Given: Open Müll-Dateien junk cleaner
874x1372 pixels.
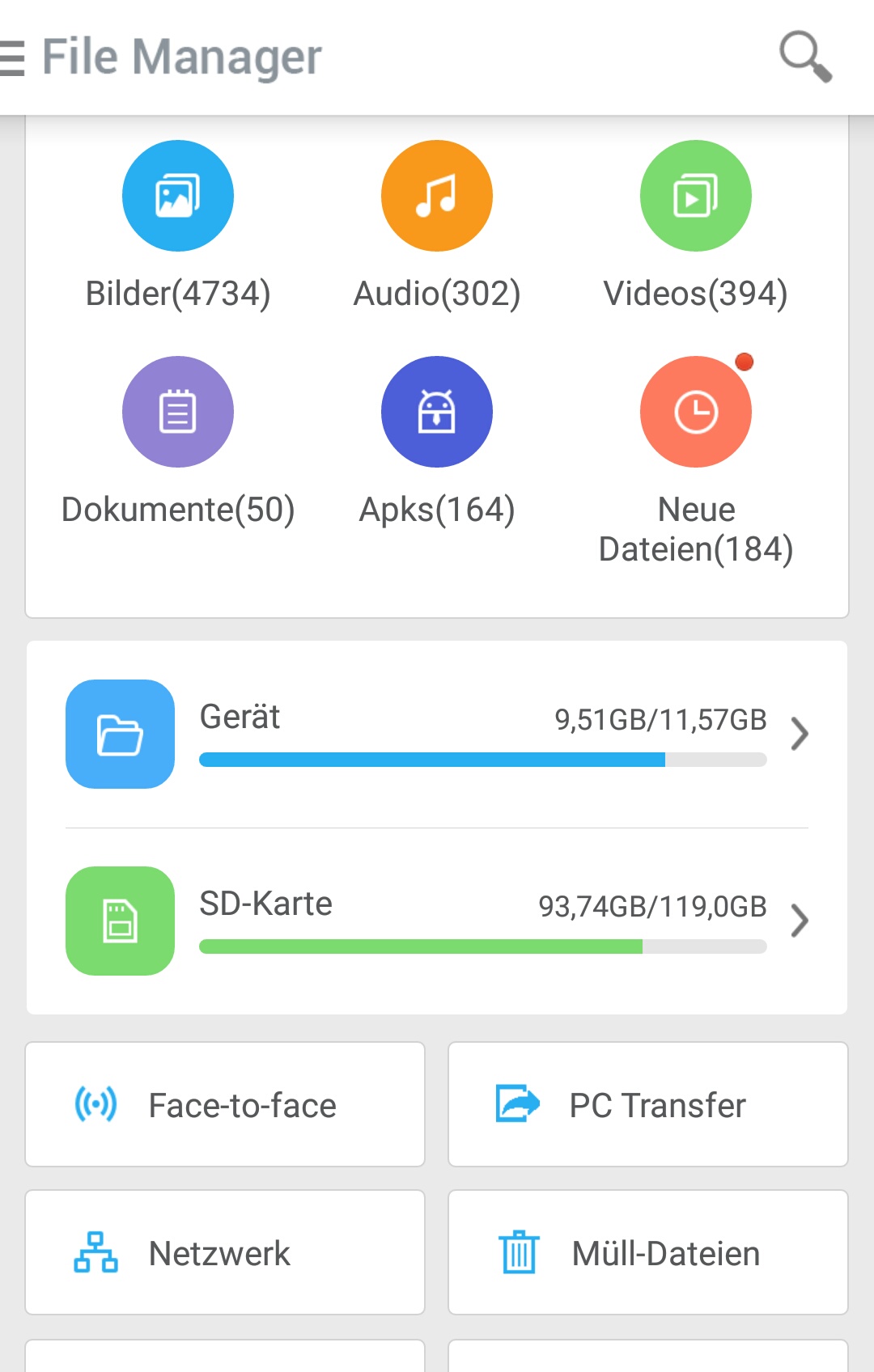Looking at the screenshot, I should 647,1252.
